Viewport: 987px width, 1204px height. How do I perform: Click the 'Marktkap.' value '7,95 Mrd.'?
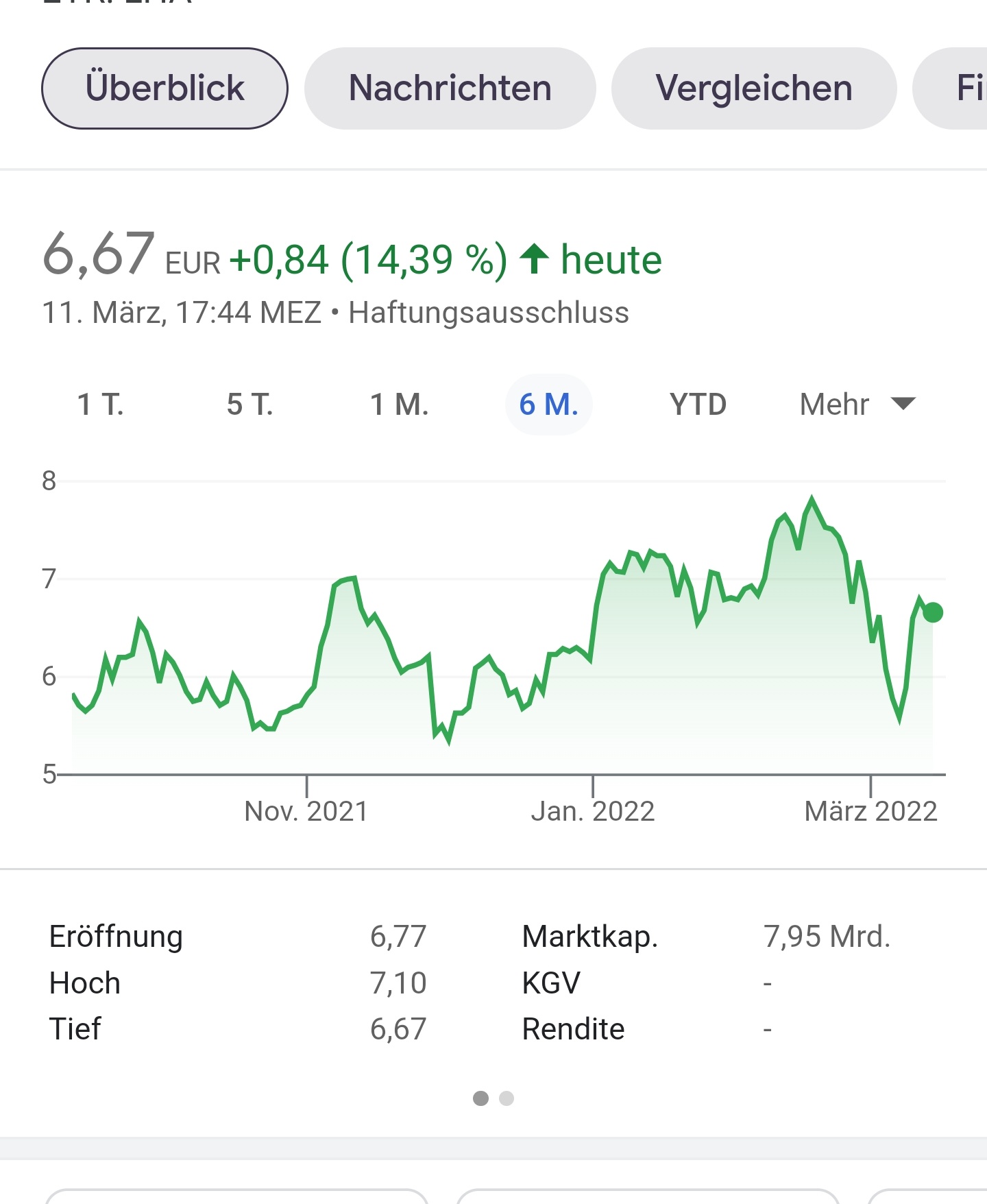828,935
